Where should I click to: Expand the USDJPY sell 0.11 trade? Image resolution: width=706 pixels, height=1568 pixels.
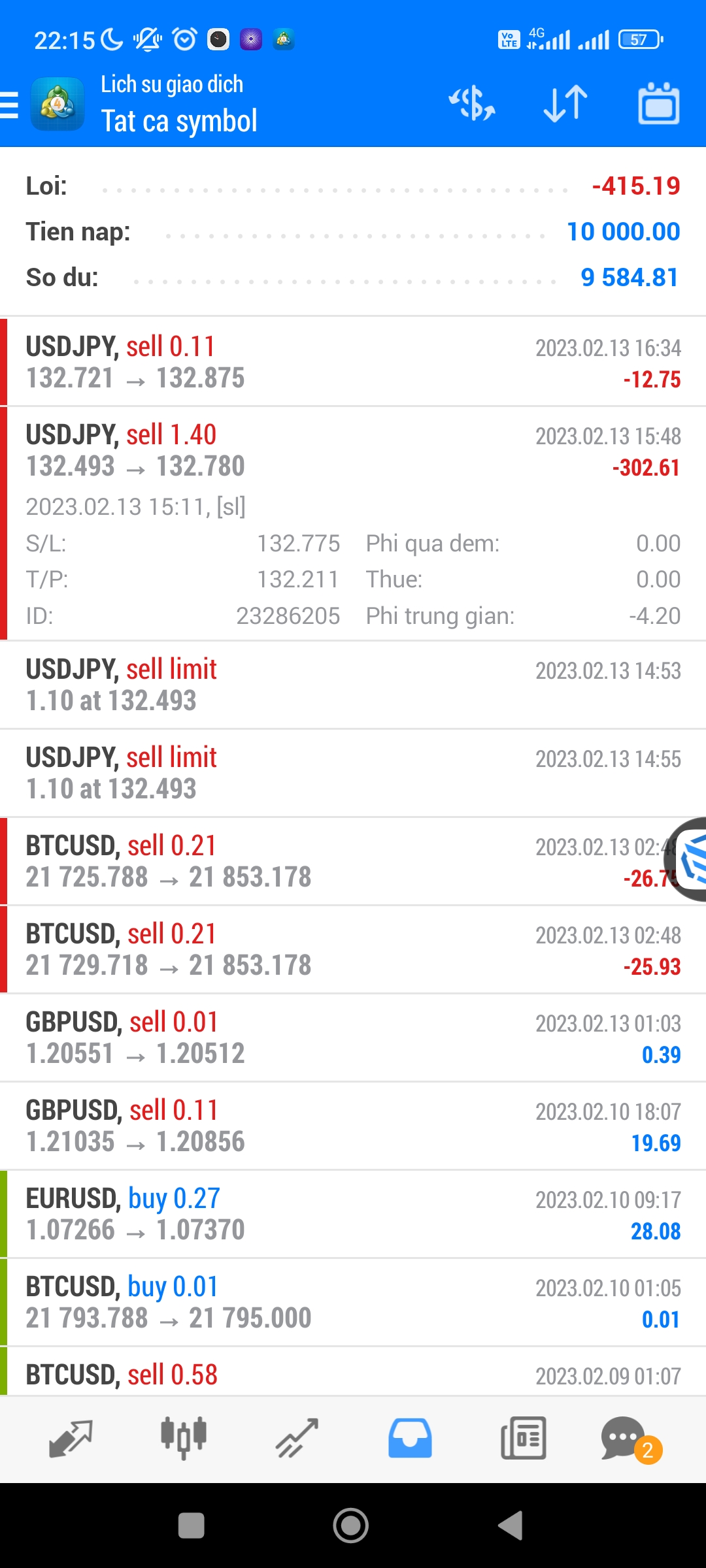353,362
